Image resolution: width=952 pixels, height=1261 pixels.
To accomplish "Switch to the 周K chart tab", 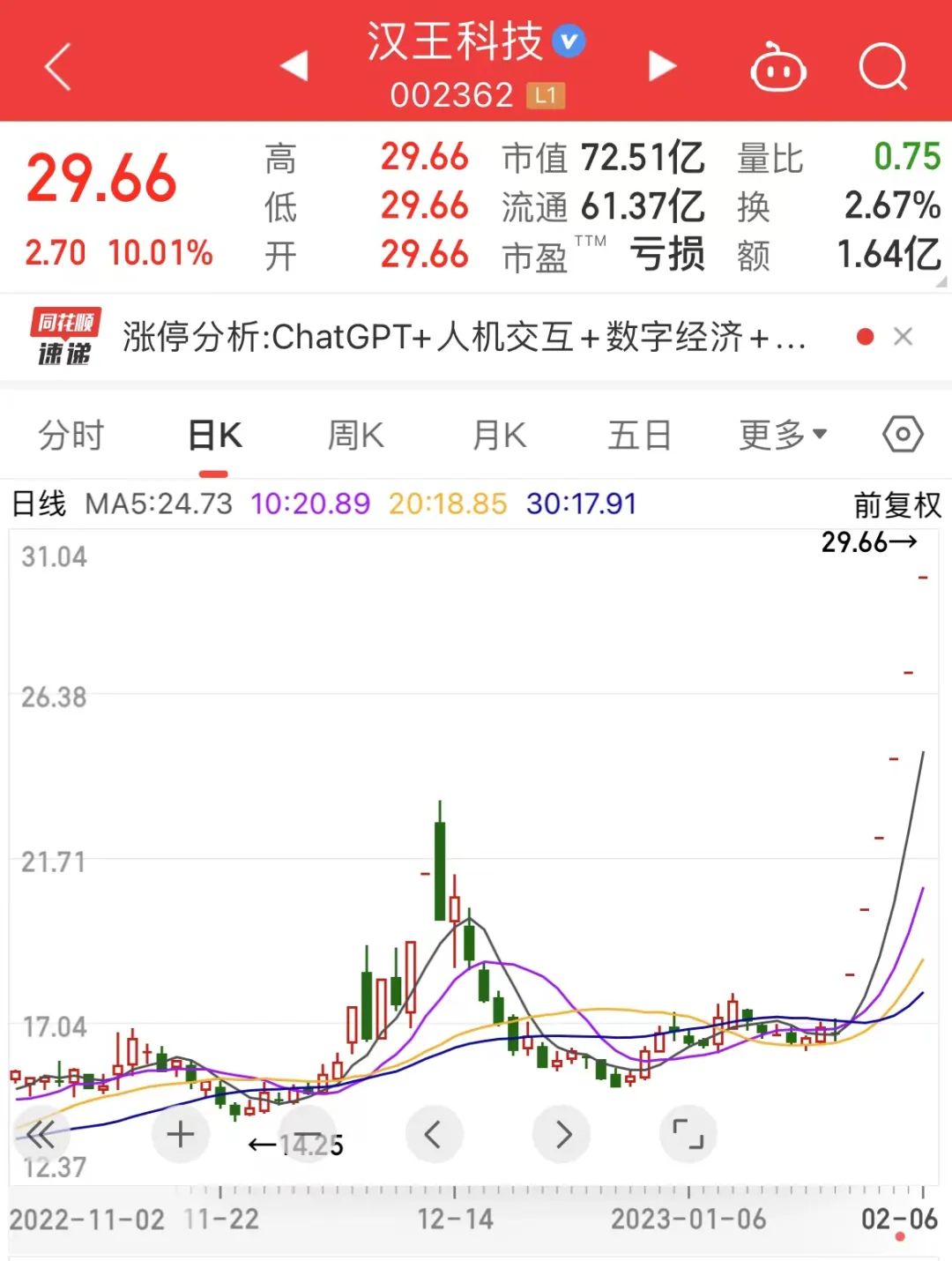I will click(x=355, y=436).
